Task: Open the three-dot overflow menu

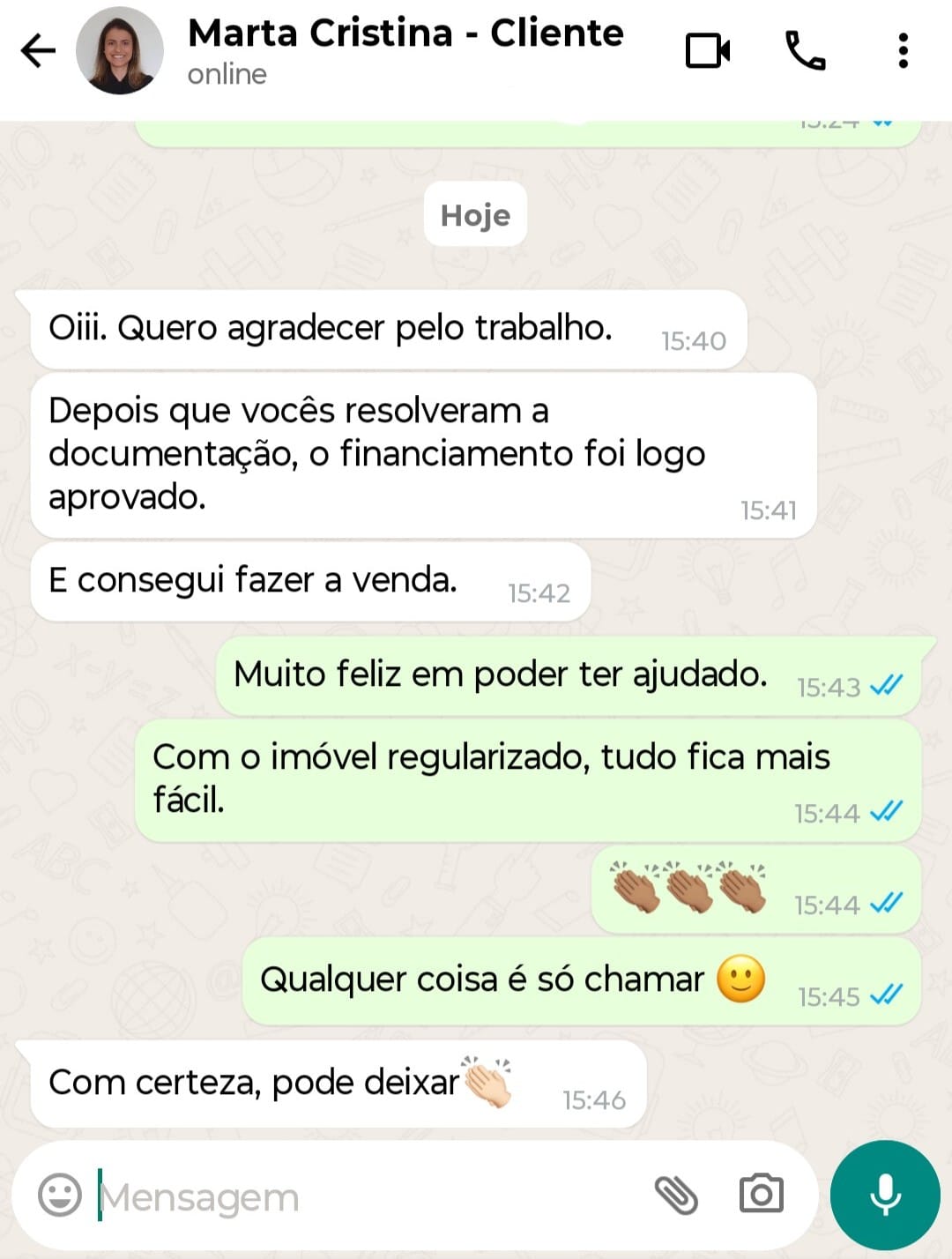Action: point(903,51)
